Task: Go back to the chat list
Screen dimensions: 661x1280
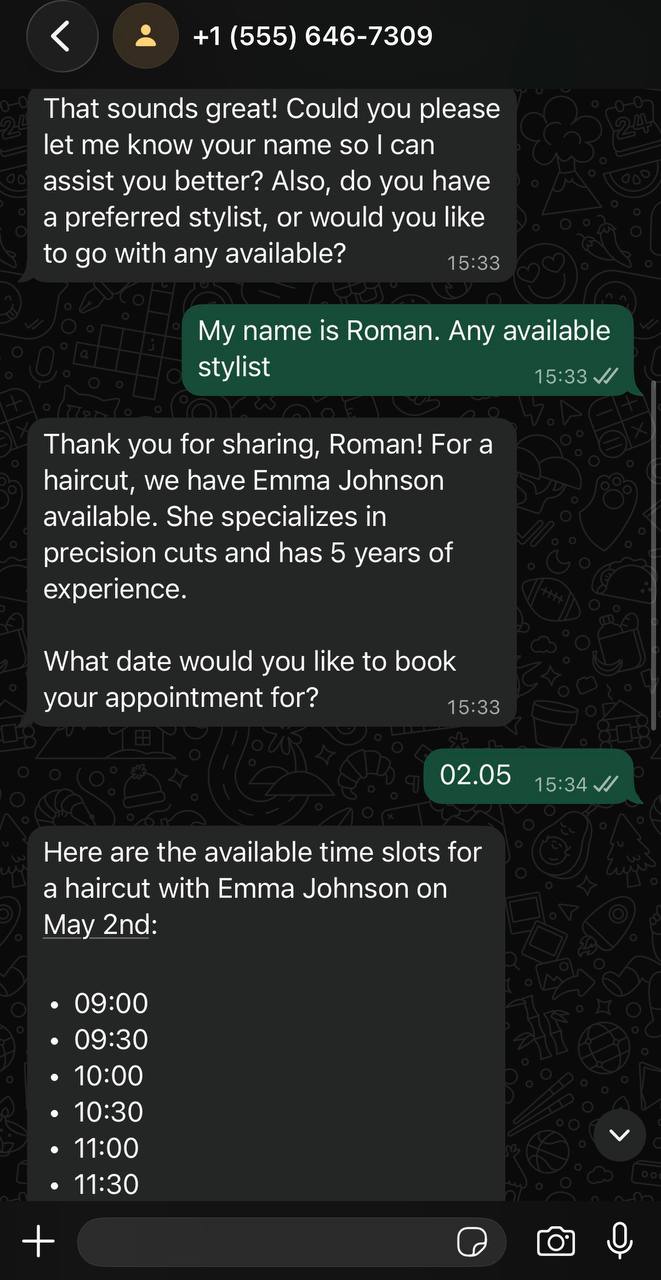Action: pyautogui.click(x=62, y=37)
